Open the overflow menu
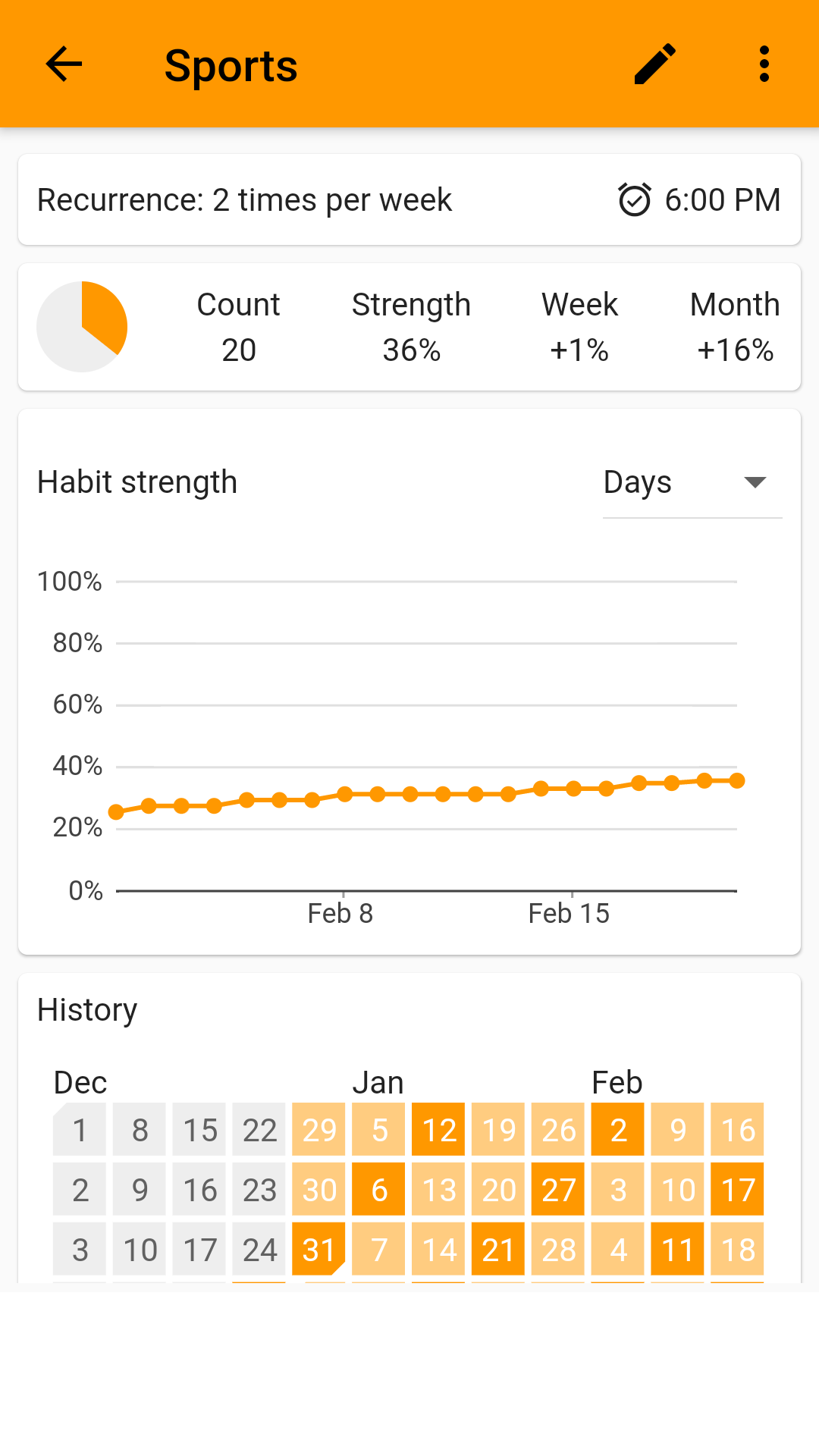819x1456 pixels. pyautogui.click(x=764, y=64)
